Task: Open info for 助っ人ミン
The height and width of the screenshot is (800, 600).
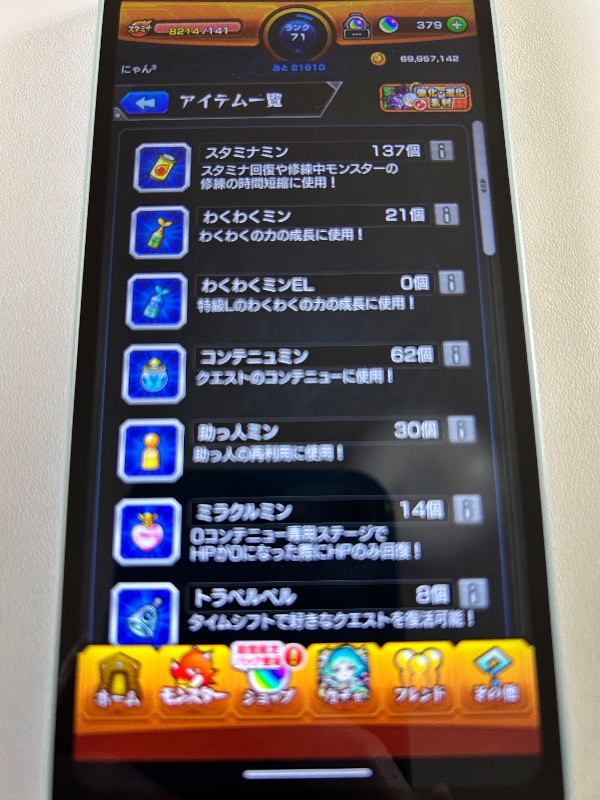Action: [460, 430]
